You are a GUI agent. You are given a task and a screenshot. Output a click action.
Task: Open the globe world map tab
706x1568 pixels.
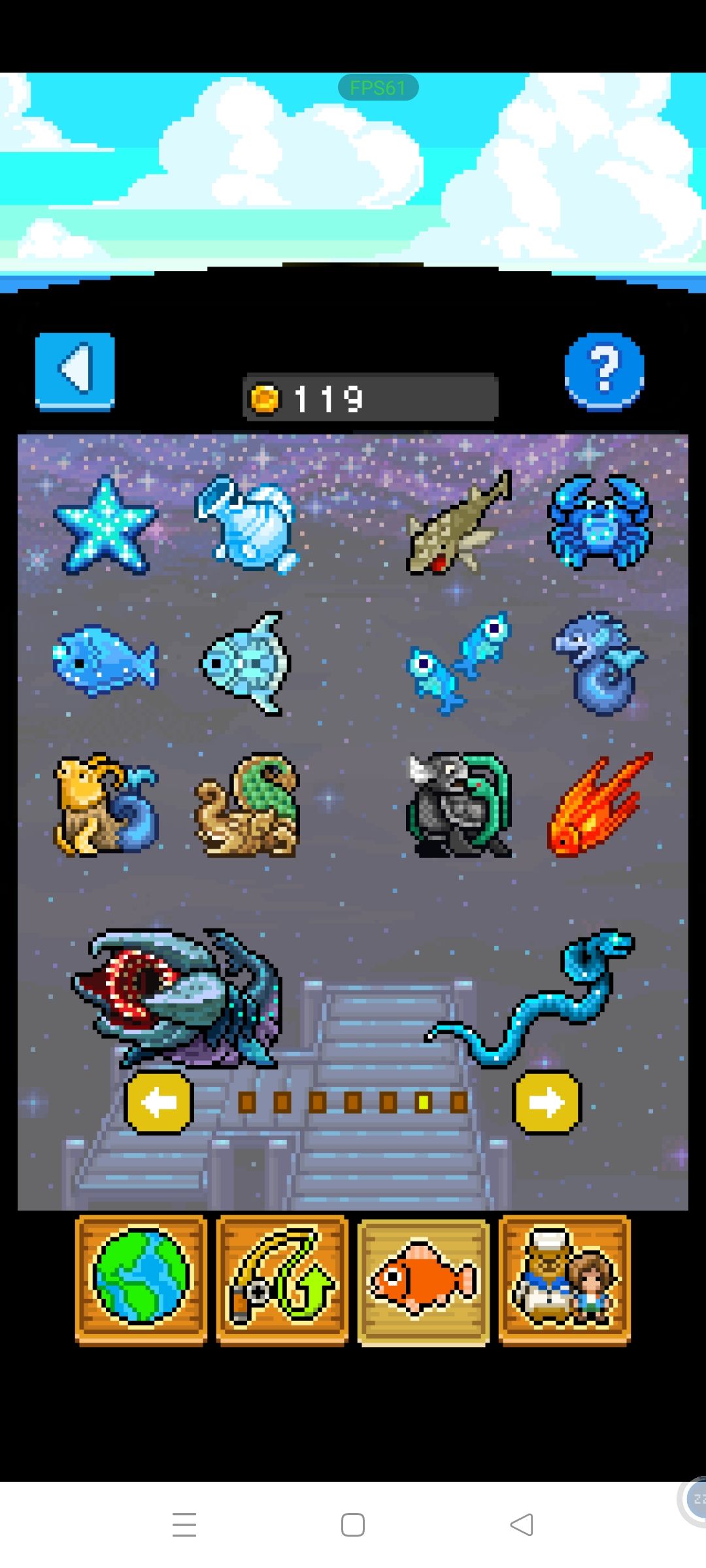coord(141,1281)
